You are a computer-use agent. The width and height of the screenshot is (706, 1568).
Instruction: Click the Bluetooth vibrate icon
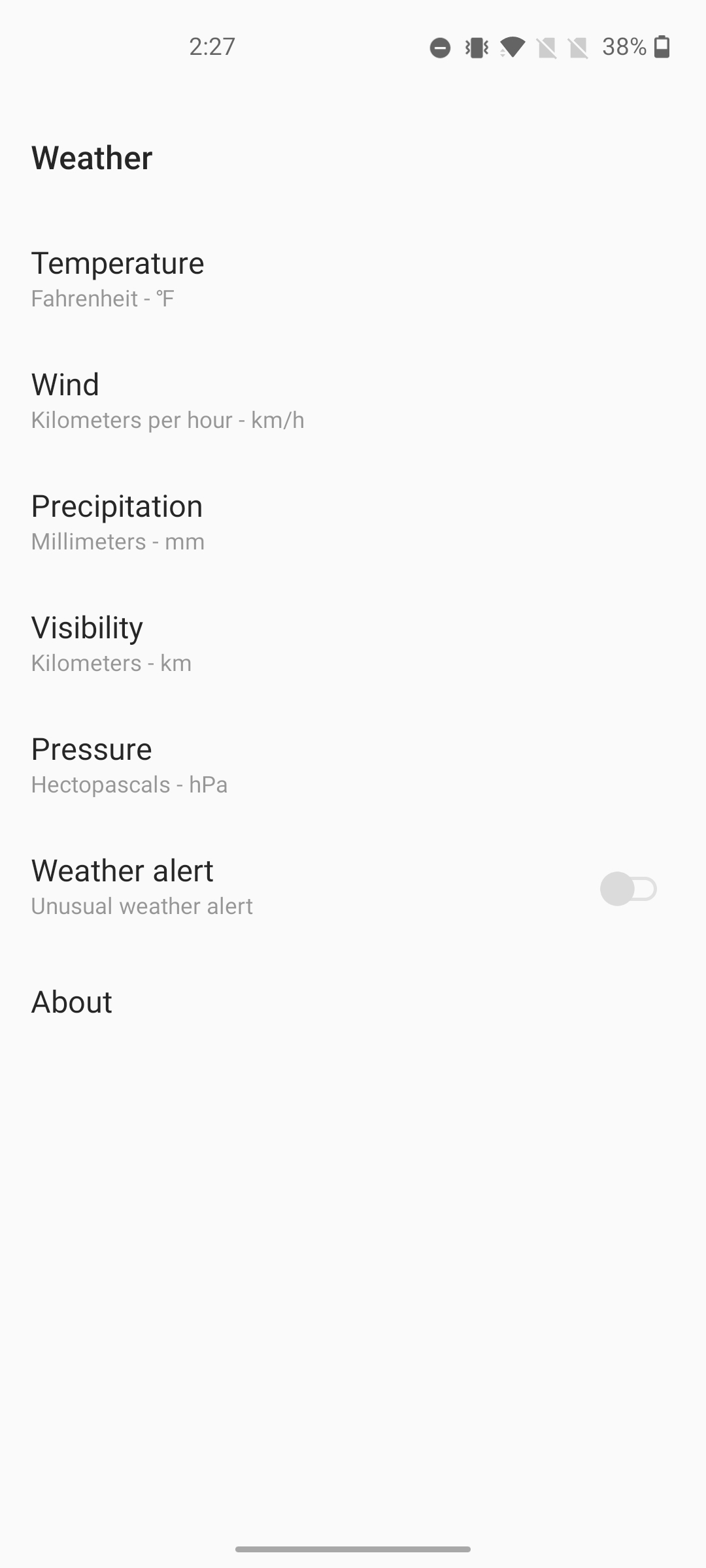(475, 47)
